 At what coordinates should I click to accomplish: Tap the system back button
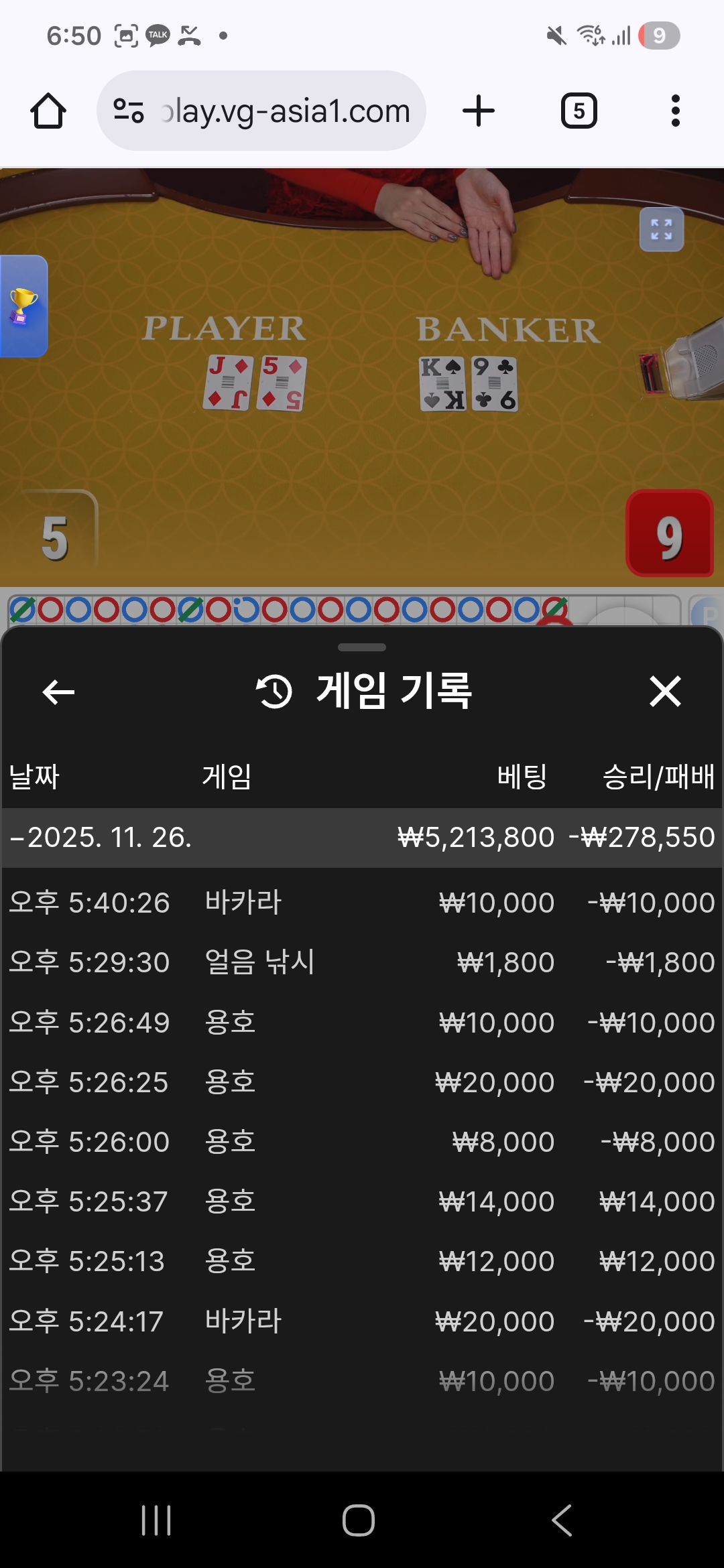[x=562, y=1520]
